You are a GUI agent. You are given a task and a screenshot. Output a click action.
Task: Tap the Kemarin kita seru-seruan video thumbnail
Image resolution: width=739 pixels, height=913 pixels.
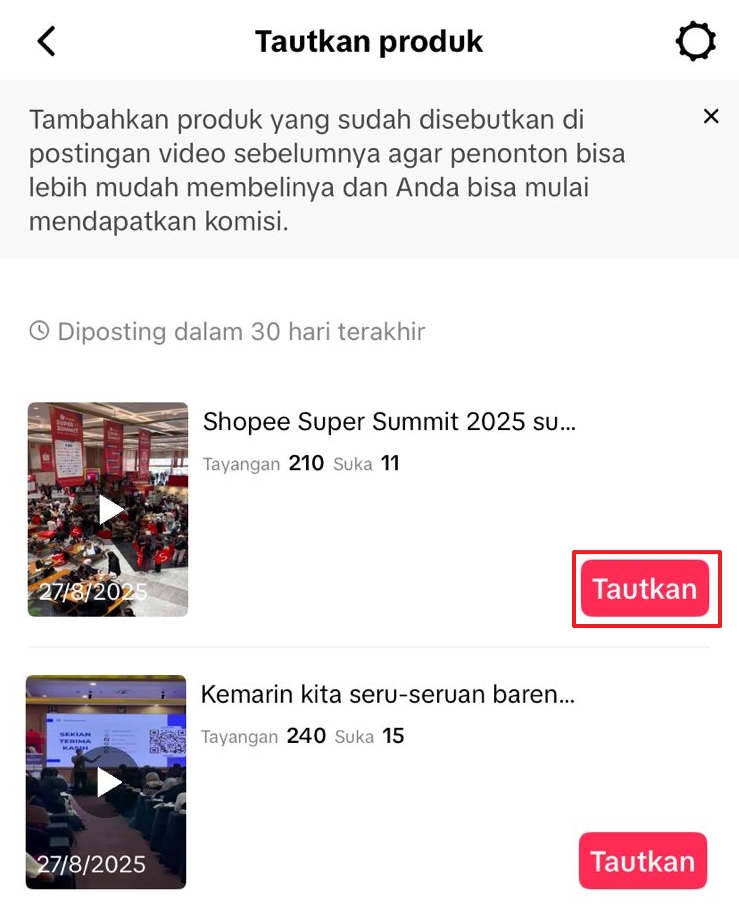pos(105,782)
